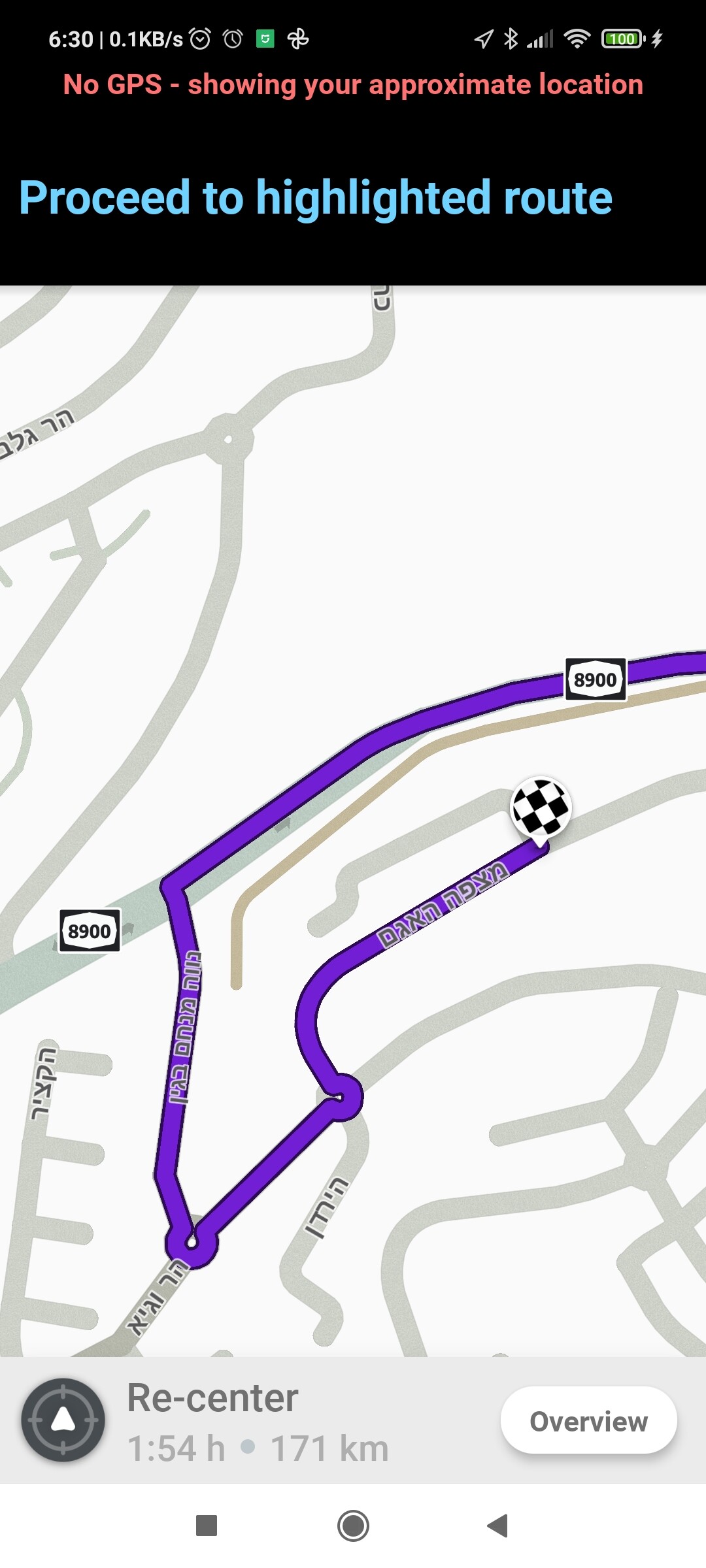706x1568 pixels.
Task: Select the left 8900 route shield
Action: point(90,930)
